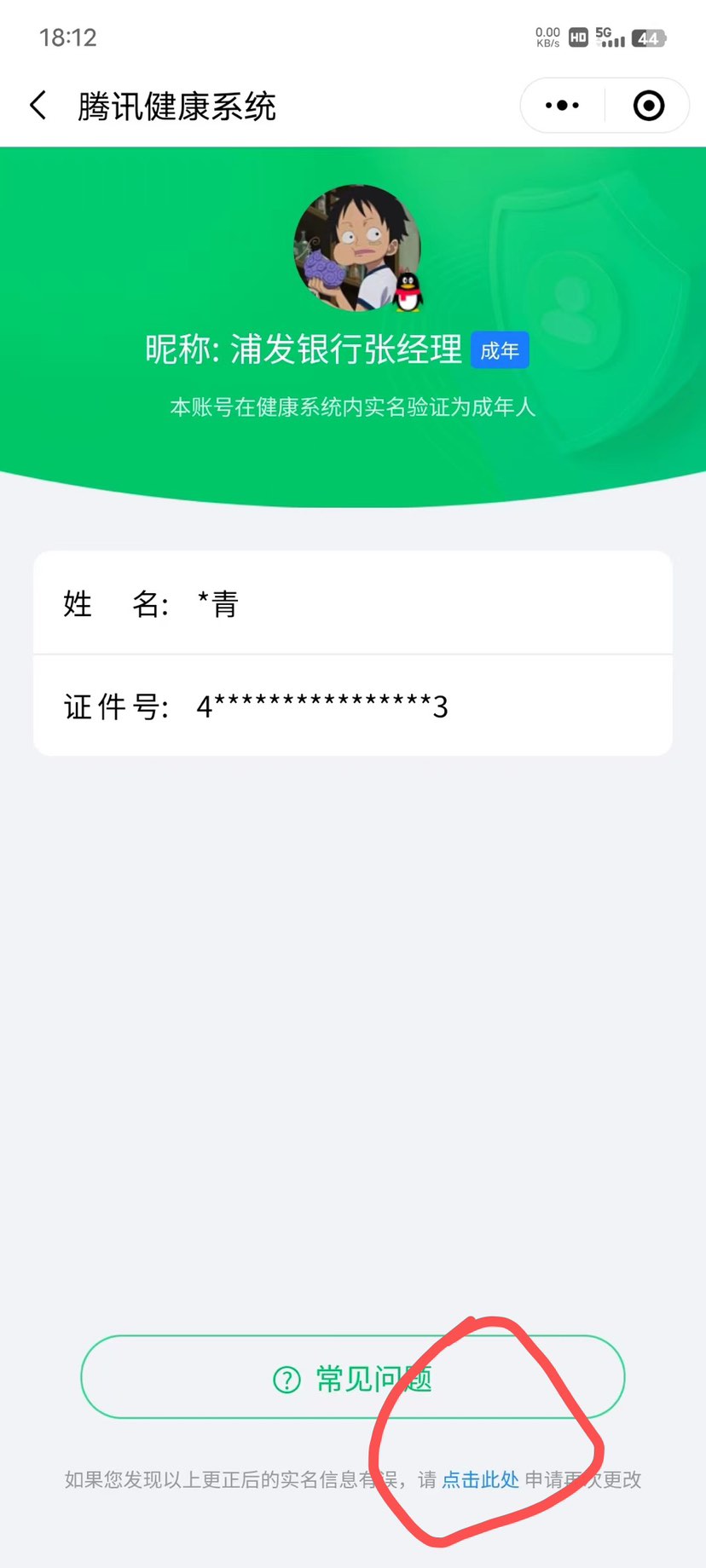
Task: Open the three-dot more options menu
Action: 562,106
